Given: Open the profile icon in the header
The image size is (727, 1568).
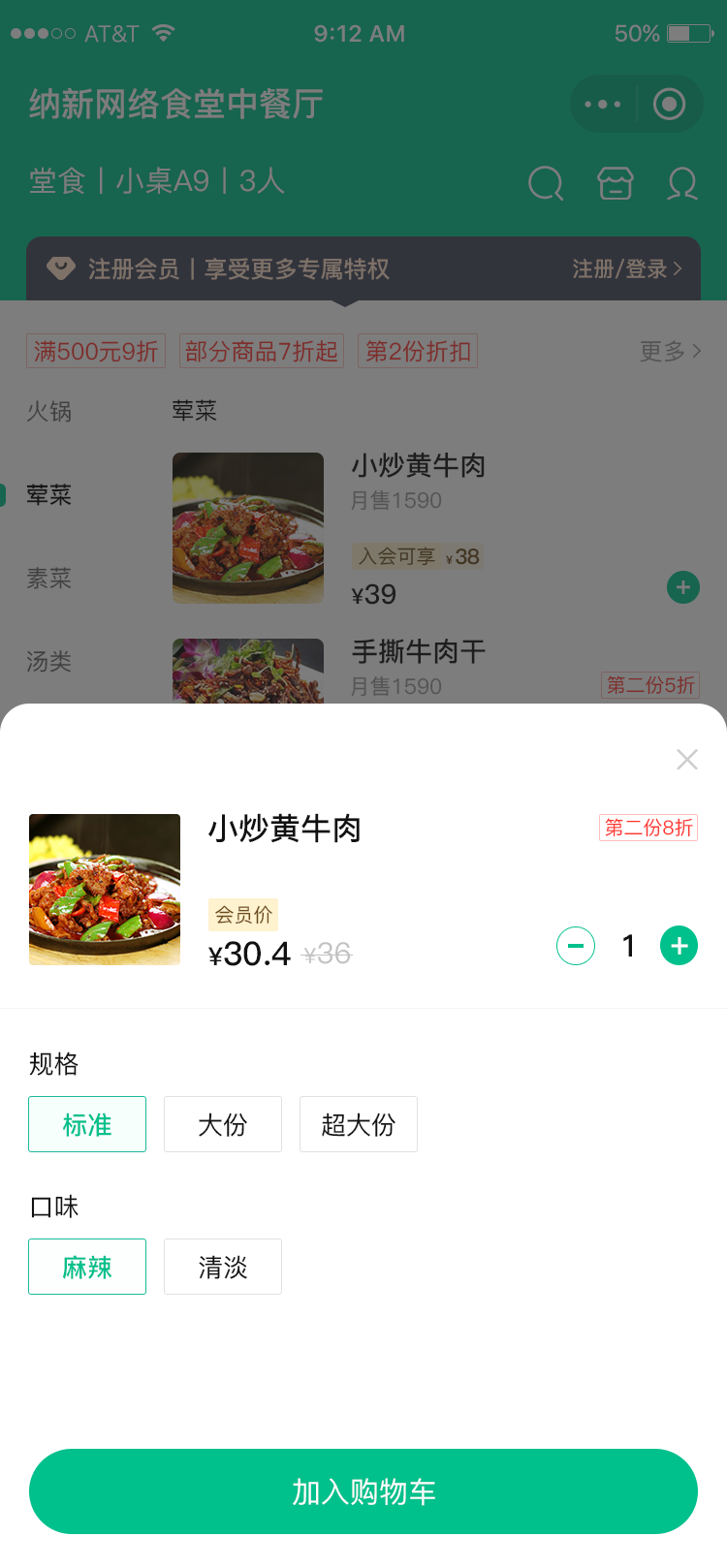Looking at the screenshot, I should pyautogui.click(x=681, y=184).
